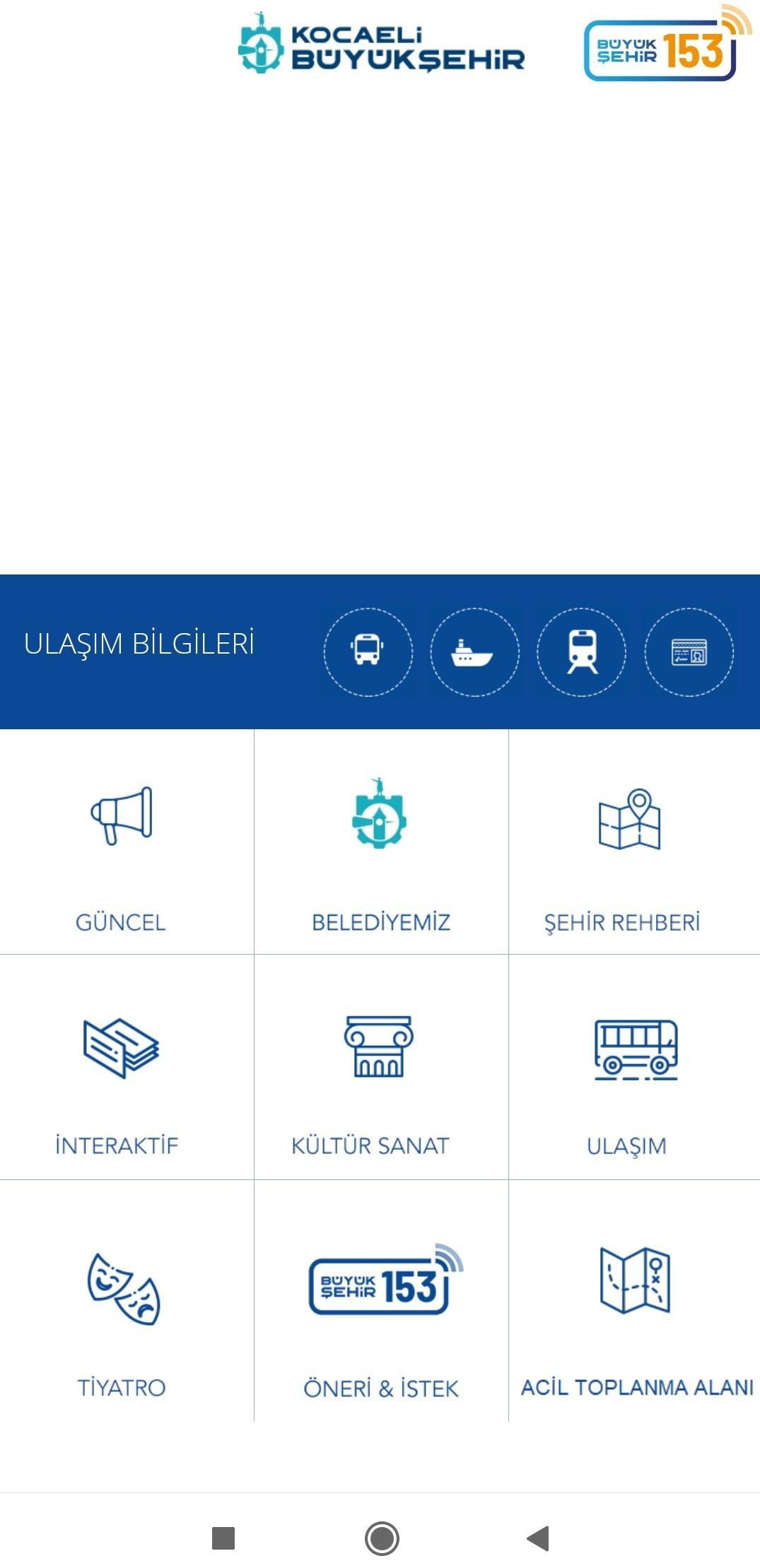Open the travel card info icon
Viewport: 760px width, 1568px height.
click(689, 652)
